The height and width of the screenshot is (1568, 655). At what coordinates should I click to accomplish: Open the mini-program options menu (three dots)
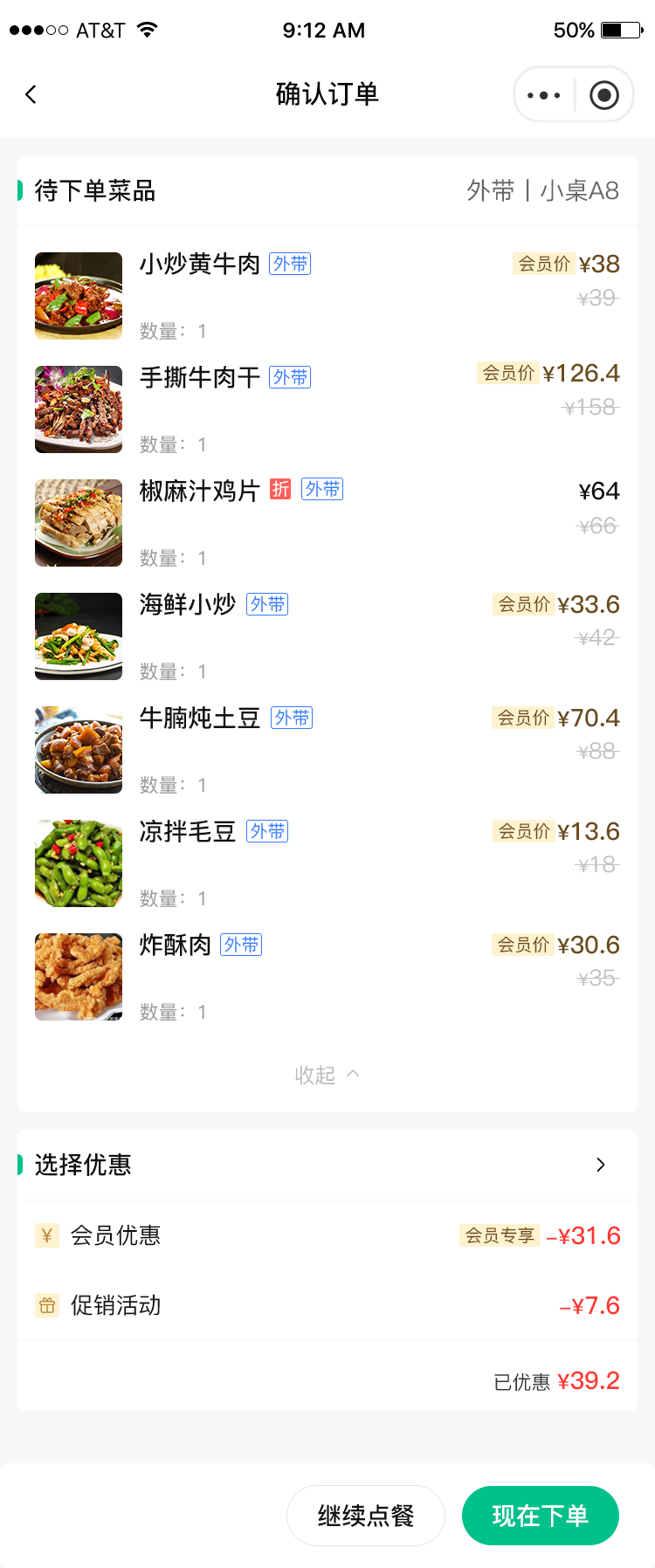[x=543, y=93]
